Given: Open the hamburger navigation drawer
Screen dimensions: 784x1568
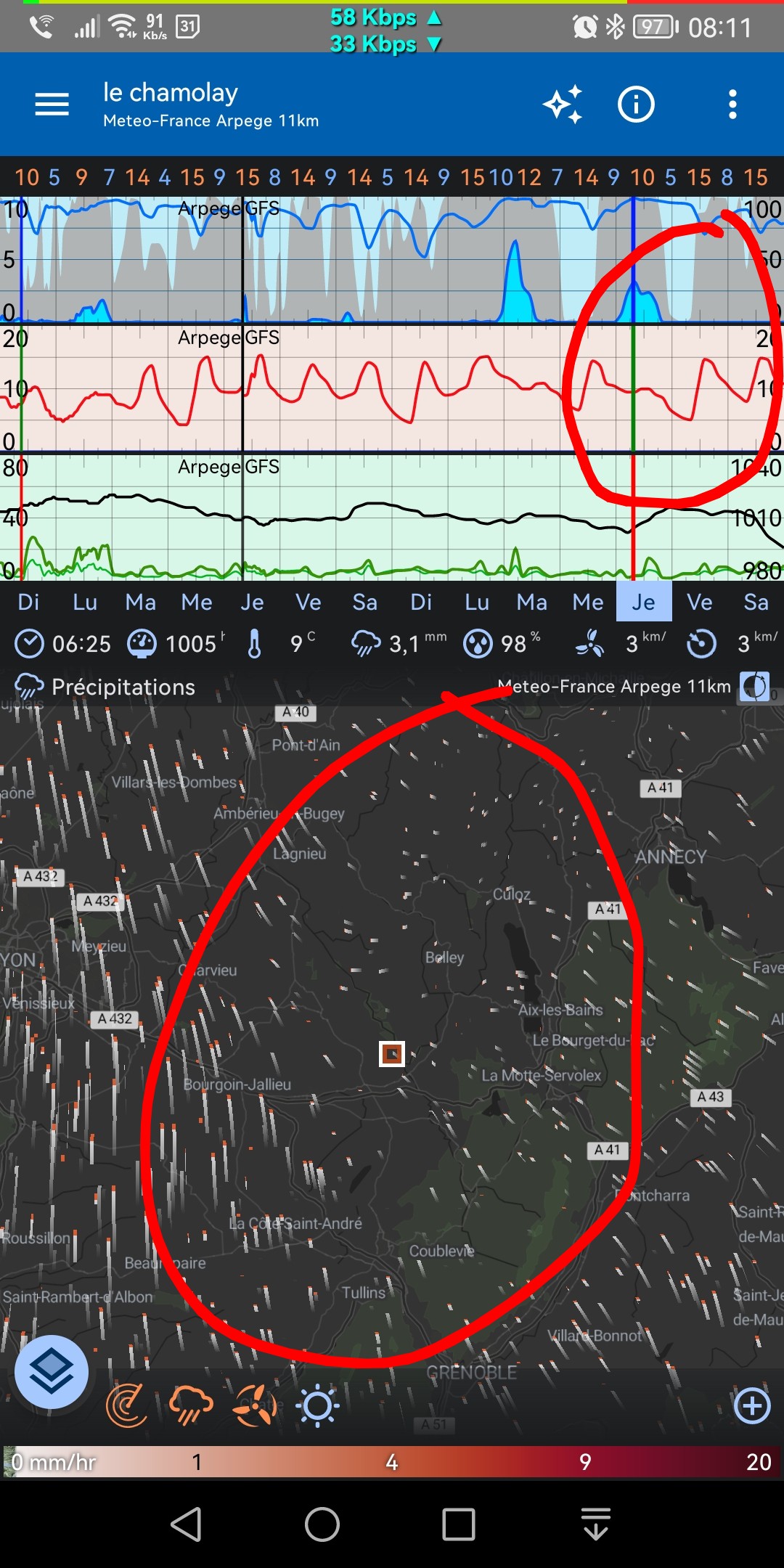Looking at the screenshot, I should [x=52, y=105].
